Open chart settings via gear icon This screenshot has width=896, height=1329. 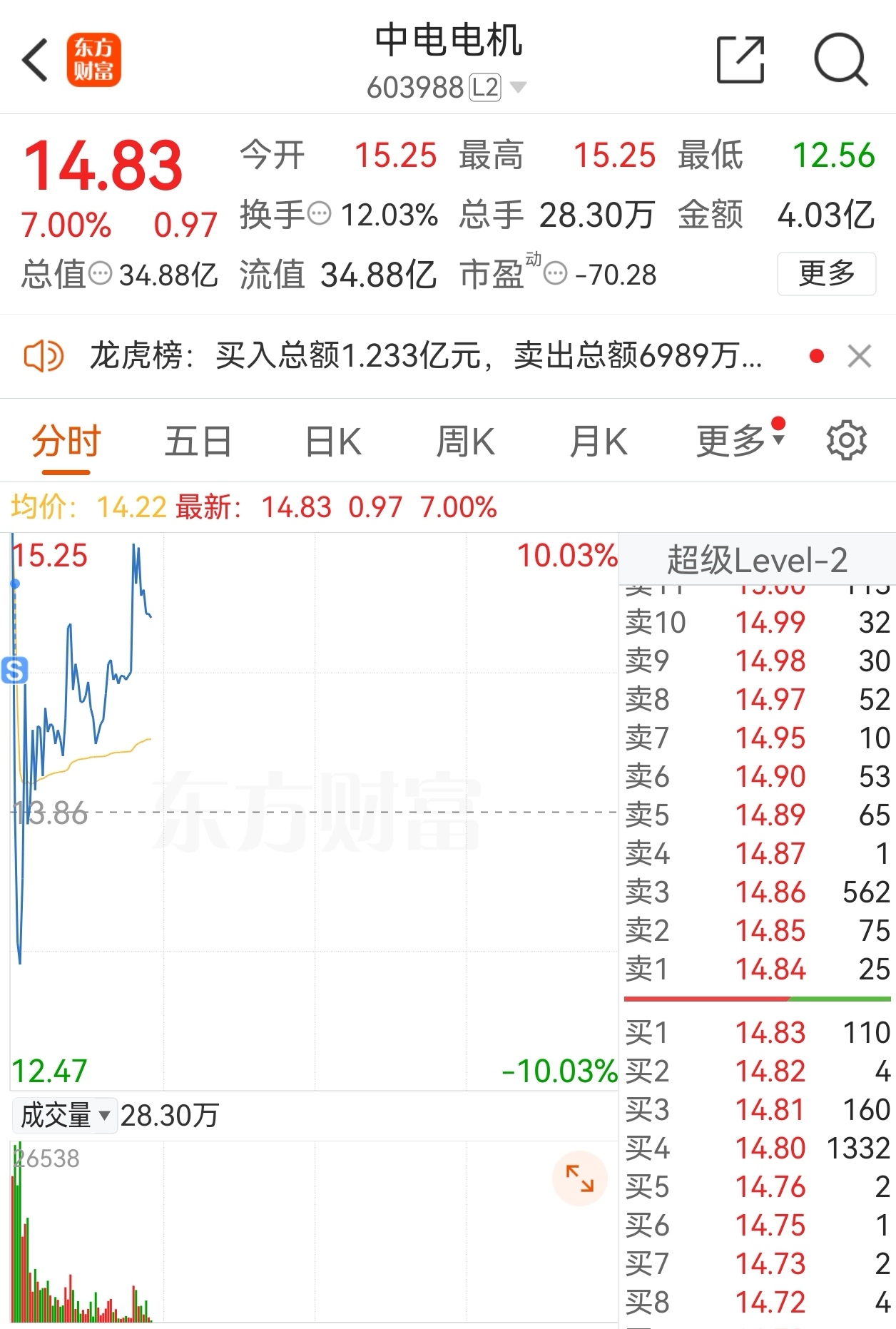[x=846, y=440]
